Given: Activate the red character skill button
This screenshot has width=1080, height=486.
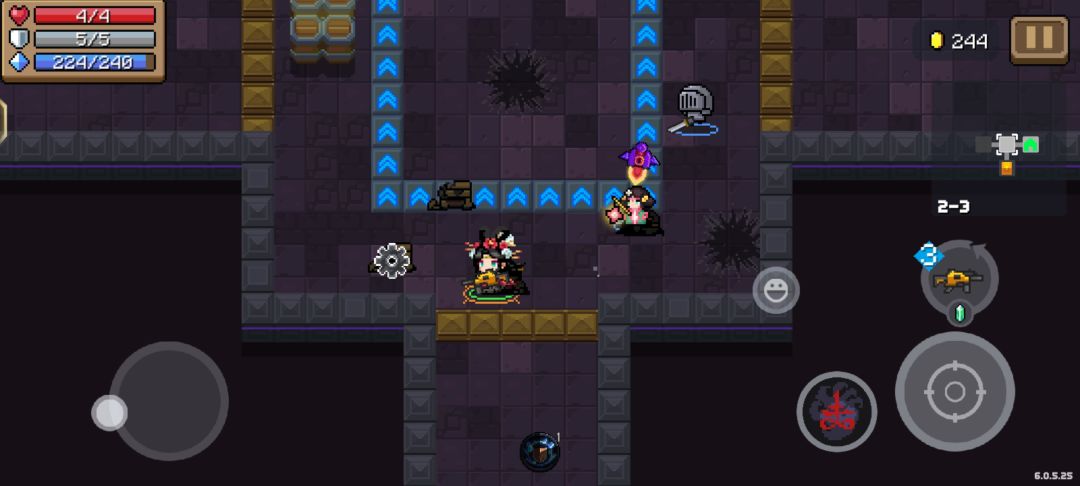Looking at the screenshot, I should point(837,412).
